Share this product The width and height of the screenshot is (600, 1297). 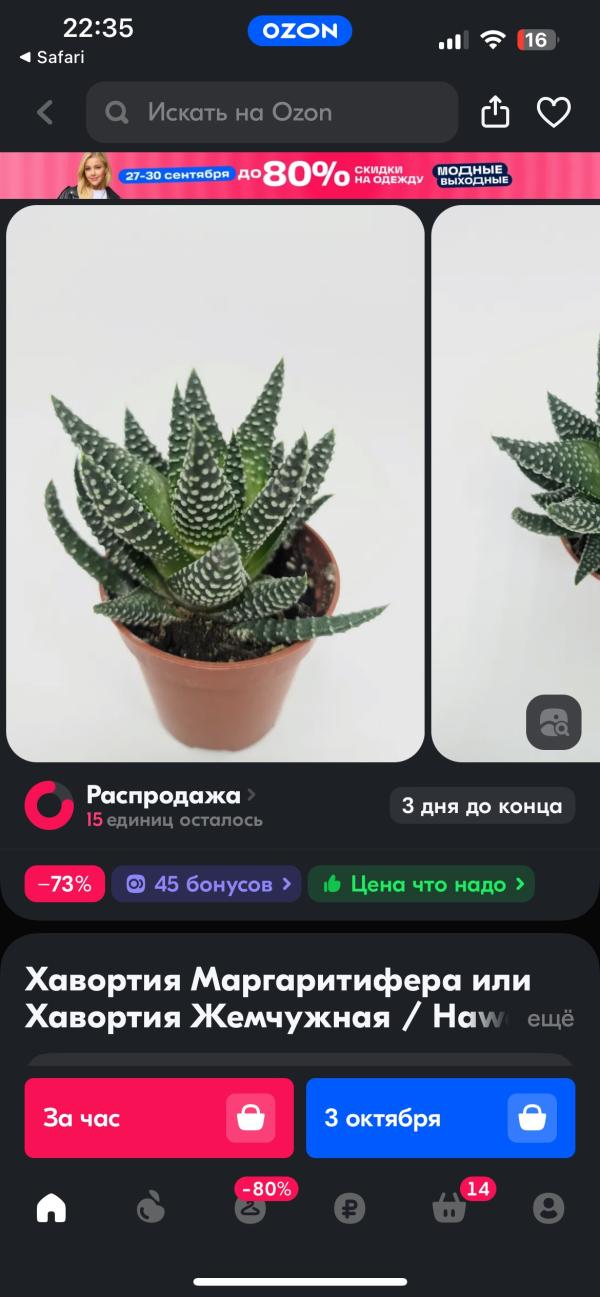point(495,112)
